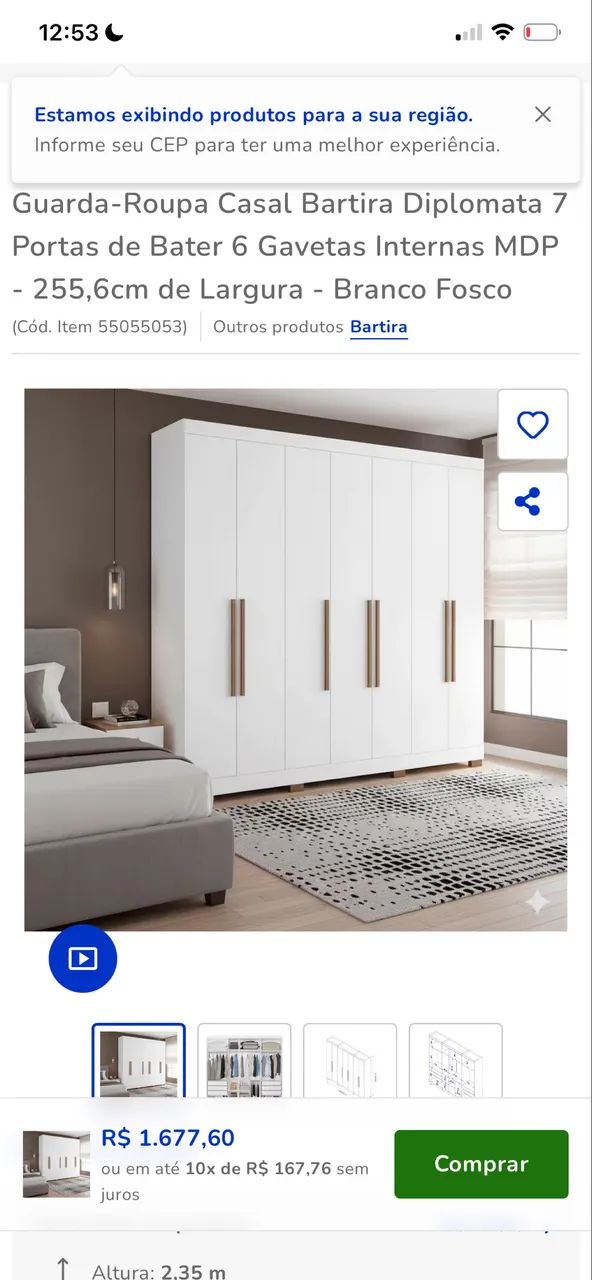This screenshot has height=1280, width=592.
Task: Select the first thumbnail of the bedroom view
Action: [x=139, y=1061]
